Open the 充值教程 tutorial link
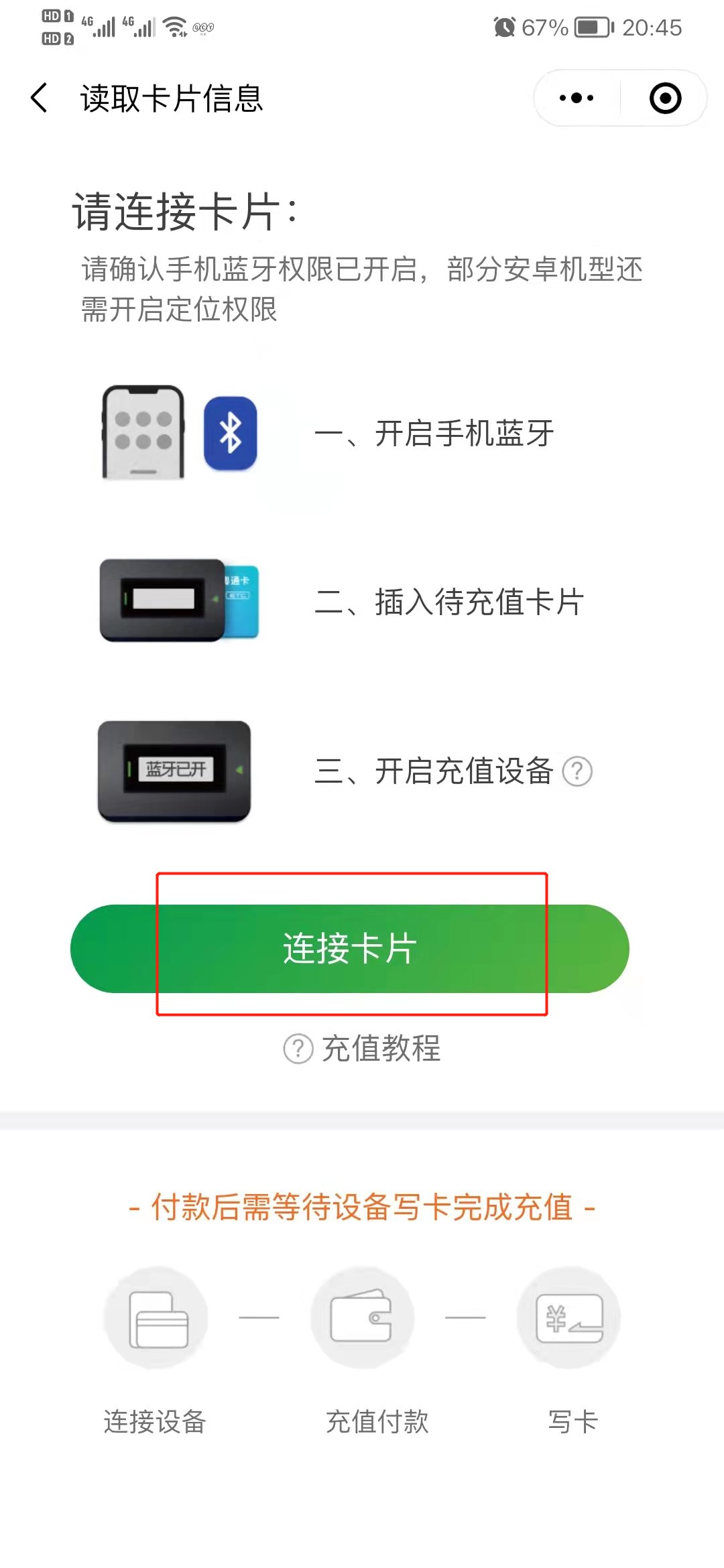 (x=363, y=1049)
